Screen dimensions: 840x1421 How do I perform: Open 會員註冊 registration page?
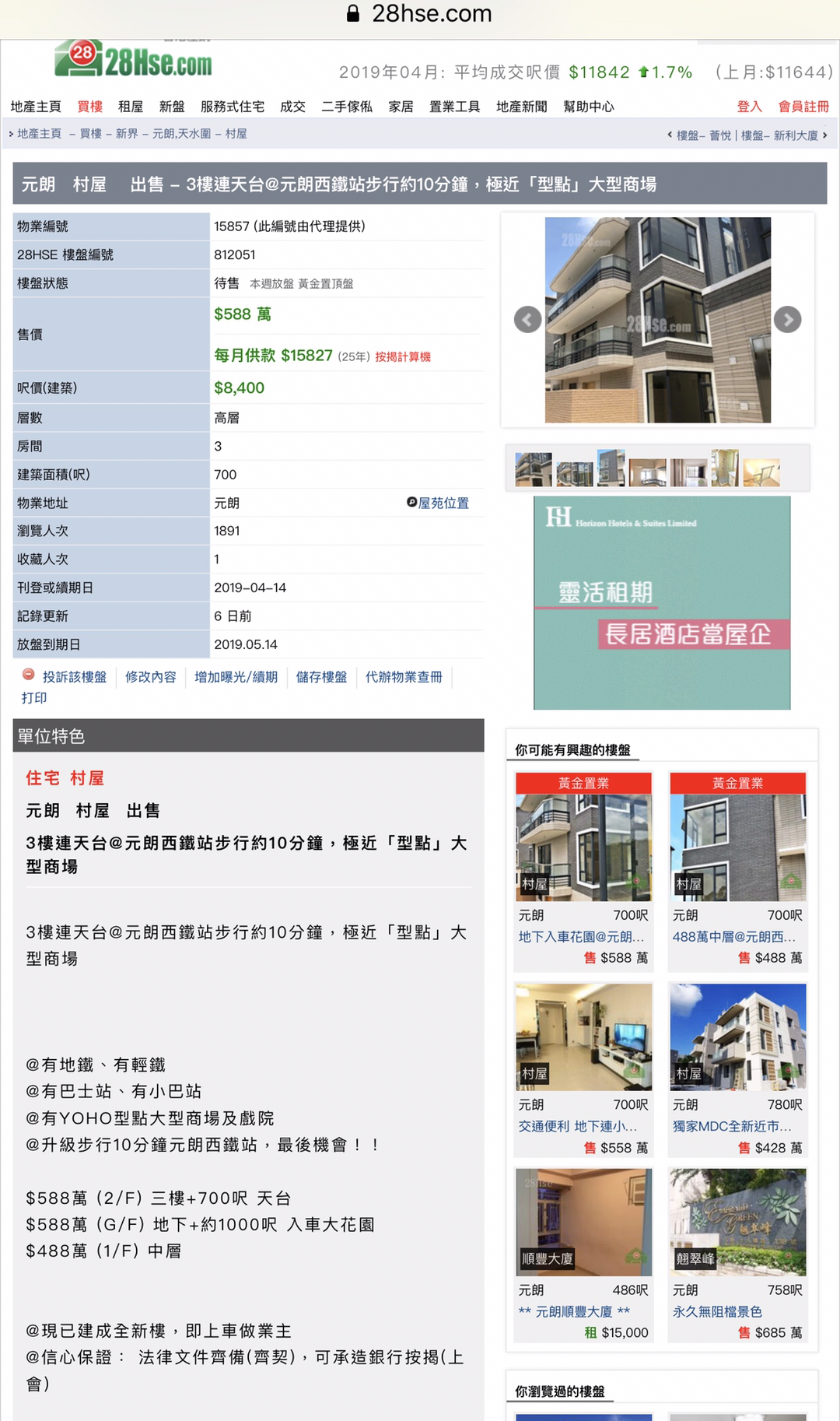pyautogui.click(x=804, y=107)
